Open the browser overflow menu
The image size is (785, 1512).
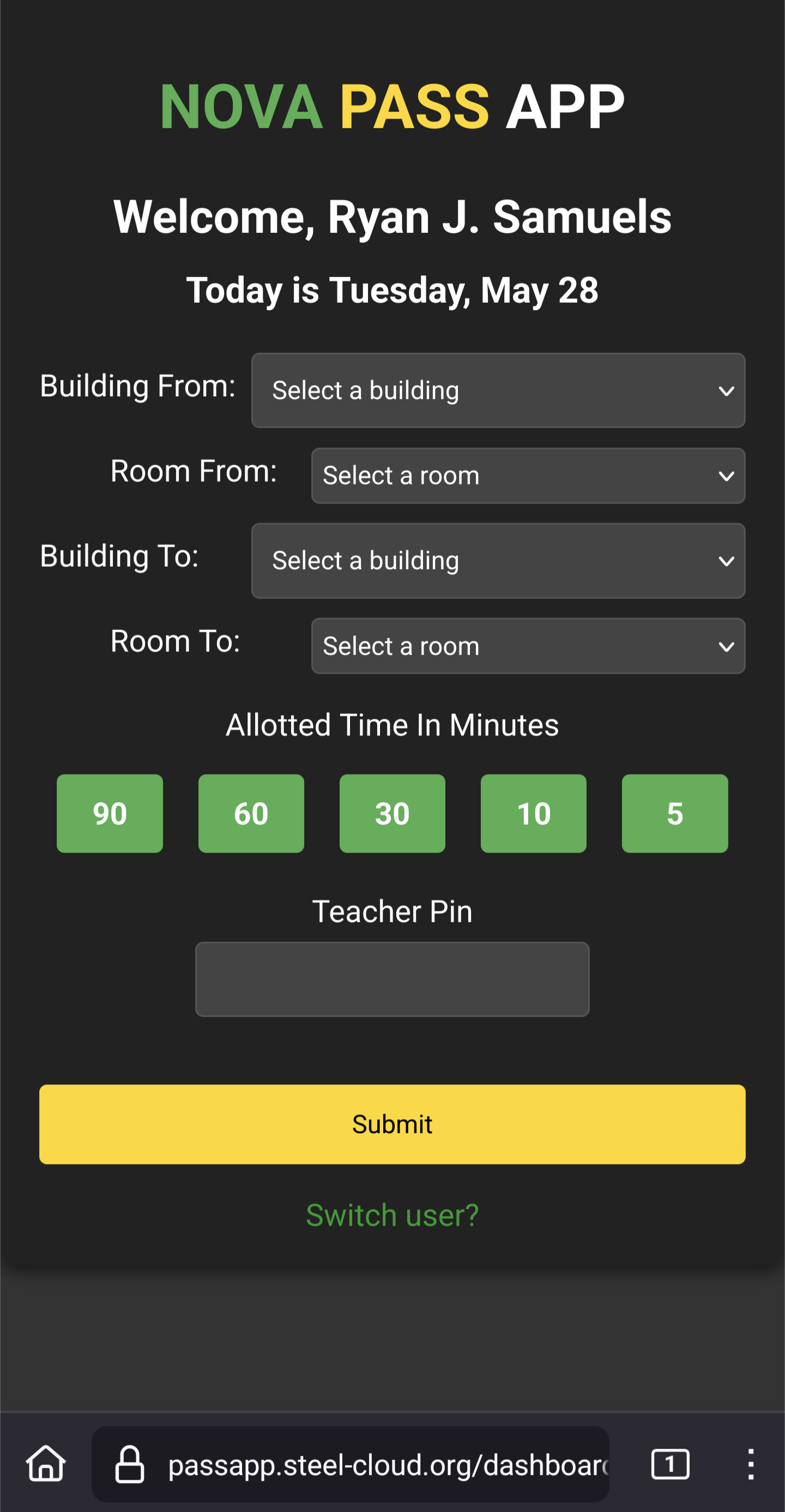(x=751, y=1464)
